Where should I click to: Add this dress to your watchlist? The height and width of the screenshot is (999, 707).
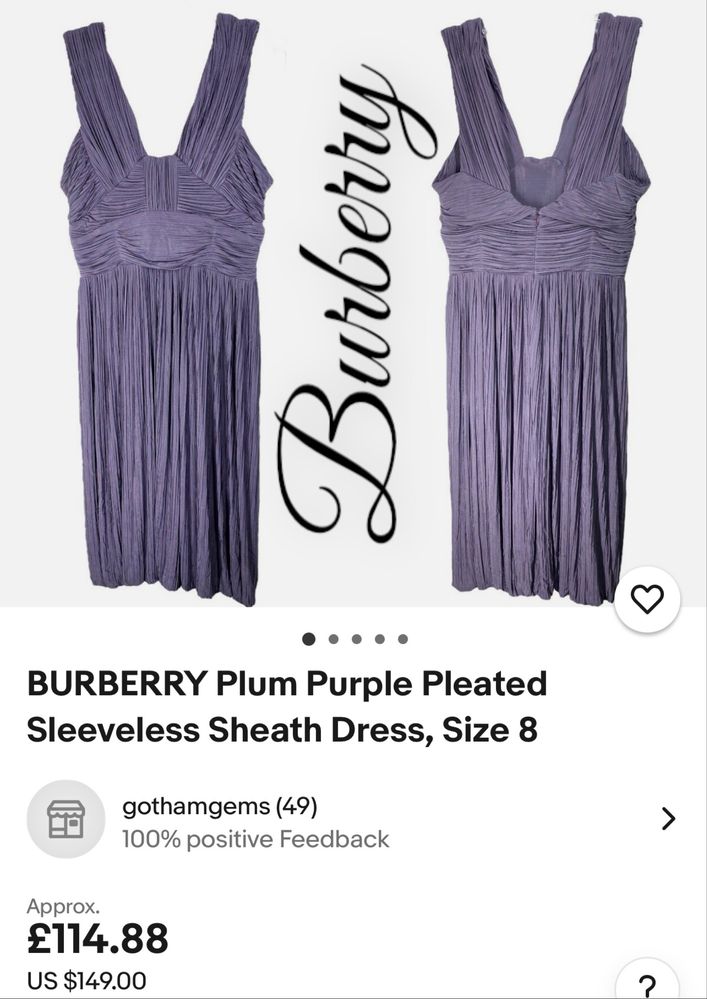[x=648, y=600]
